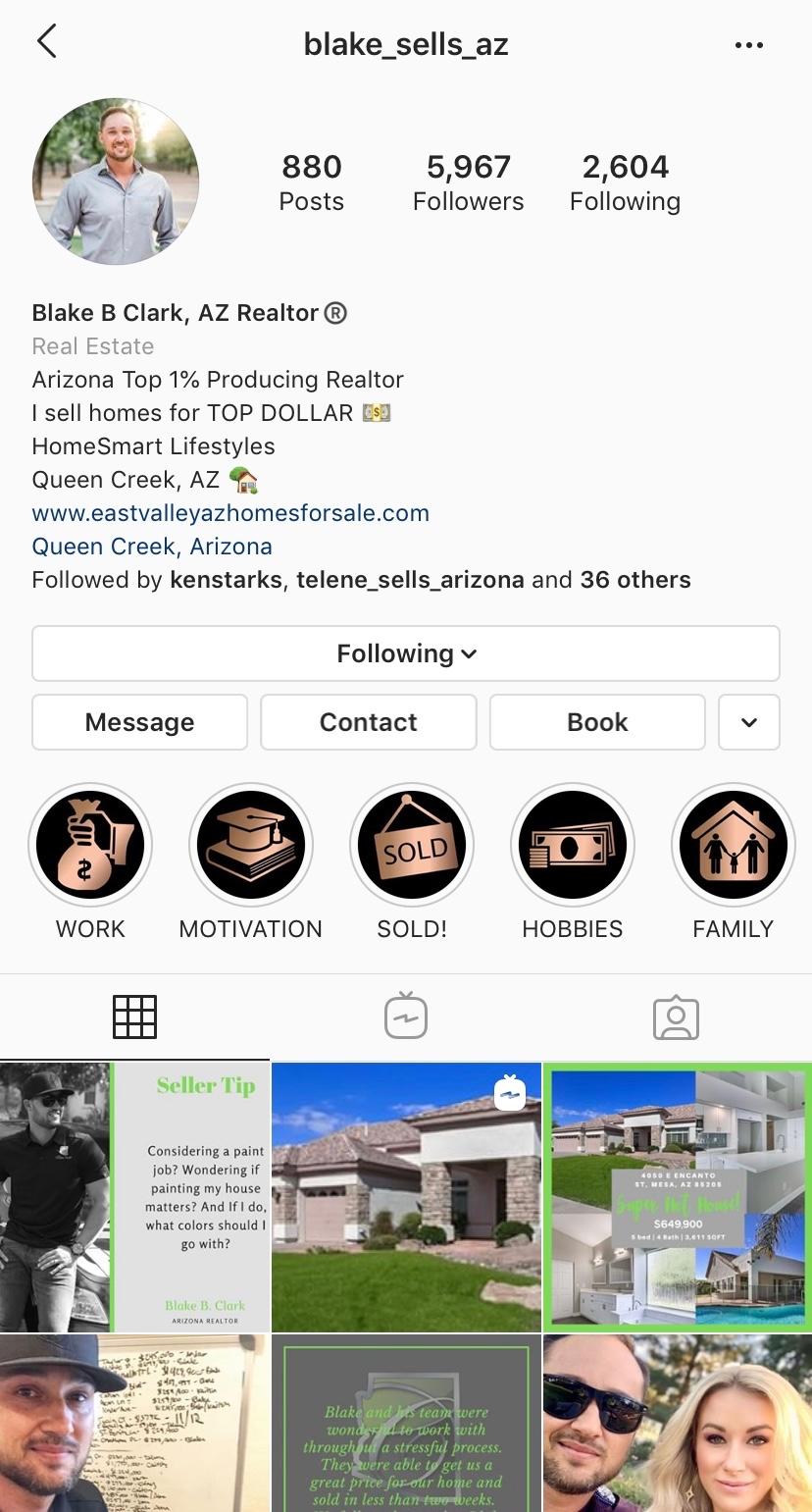Switch to the IGTV tab
Viewport: 812px width, 1512px height.
[x=406, y=1017]
